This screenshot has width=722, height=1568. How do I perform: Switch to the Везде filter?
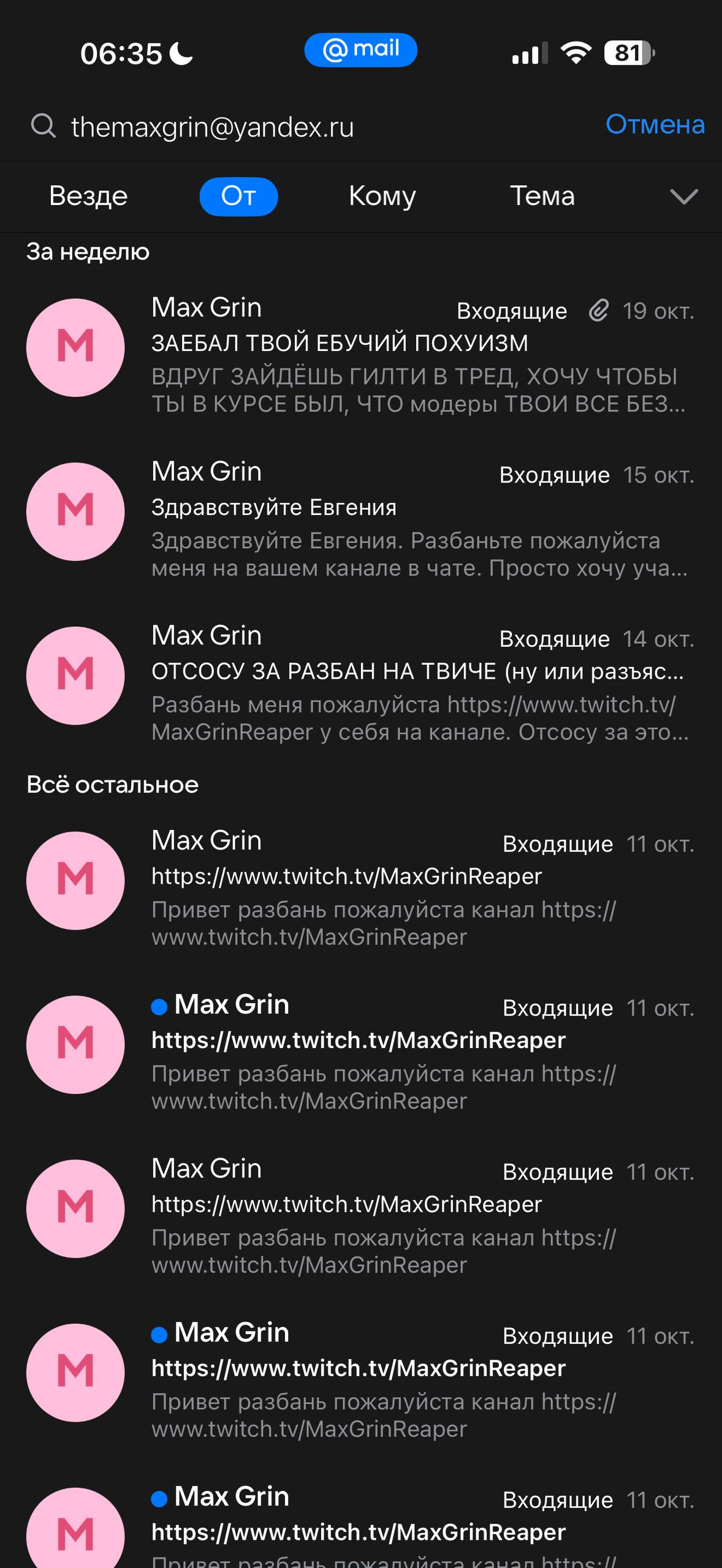88,197
